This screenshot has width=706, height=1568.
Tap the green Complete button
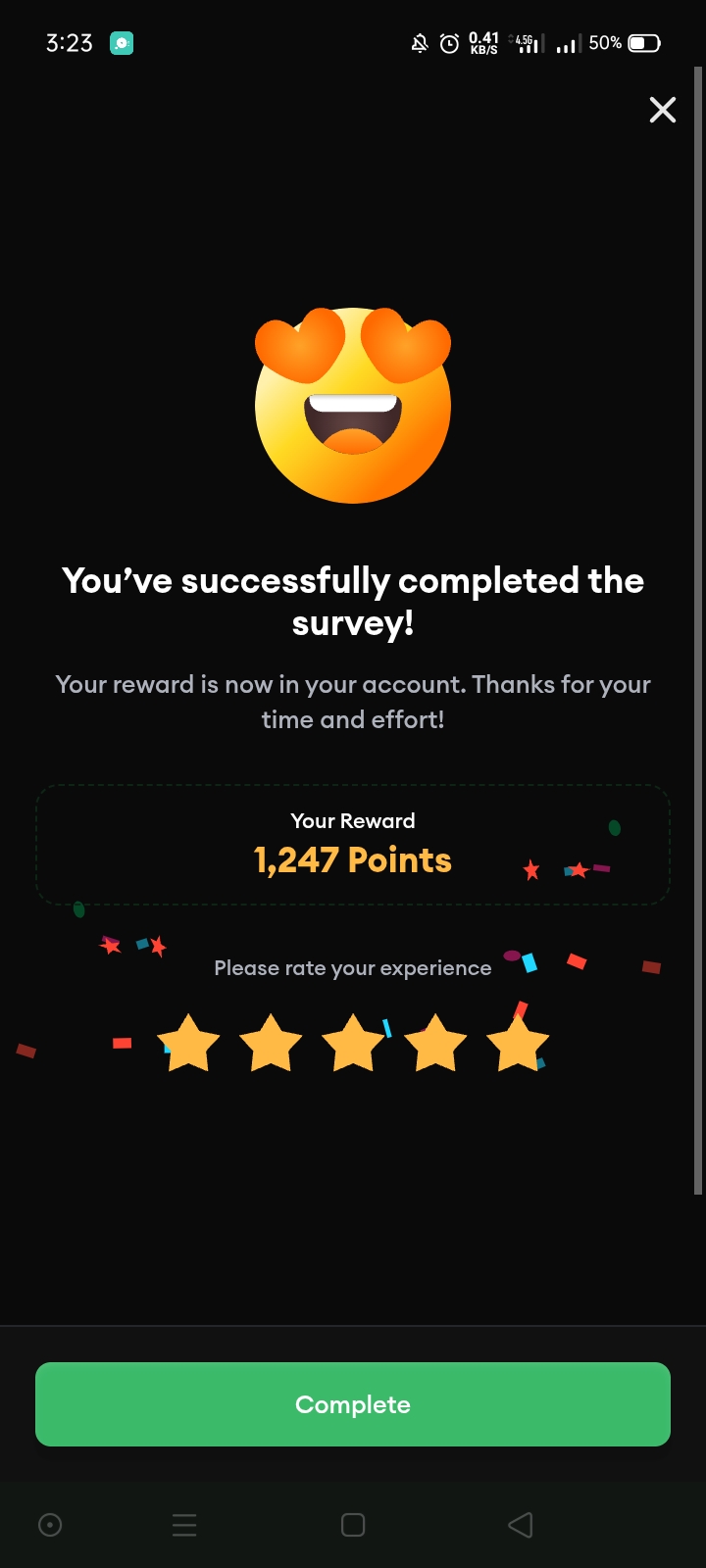click(x=353, y=1403)
